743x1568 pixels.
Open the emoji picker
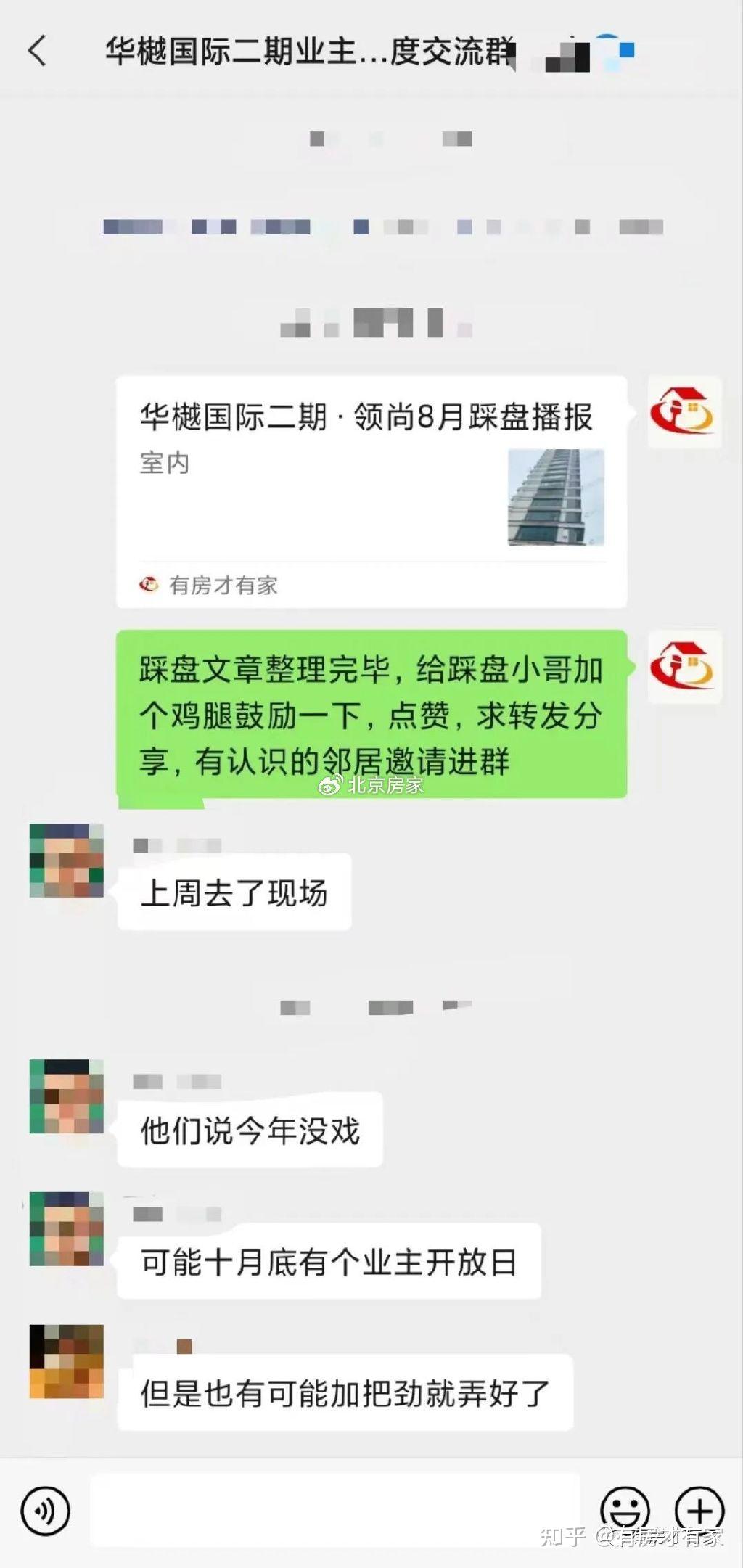point(624,1510)
